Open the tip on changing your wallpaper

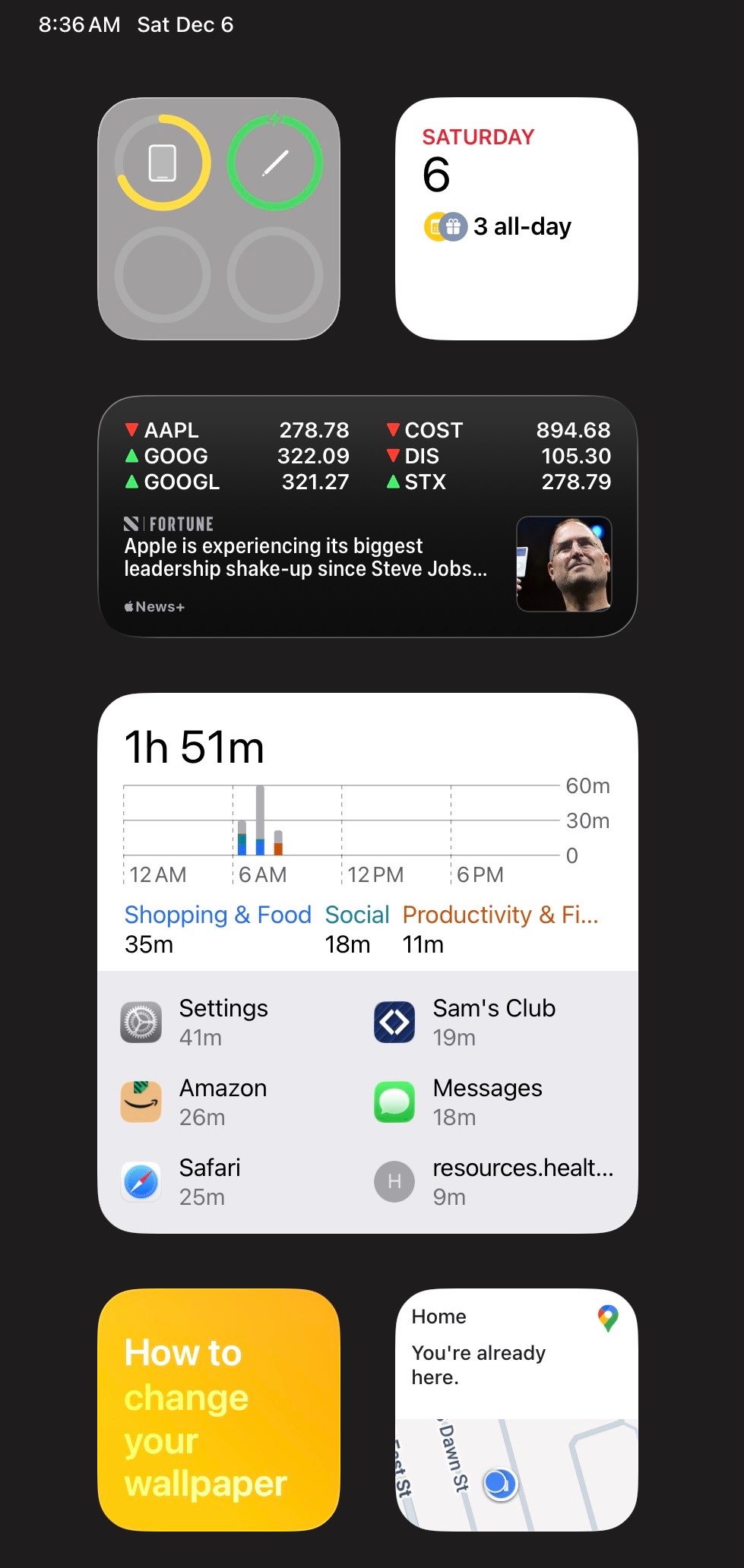218,1409
